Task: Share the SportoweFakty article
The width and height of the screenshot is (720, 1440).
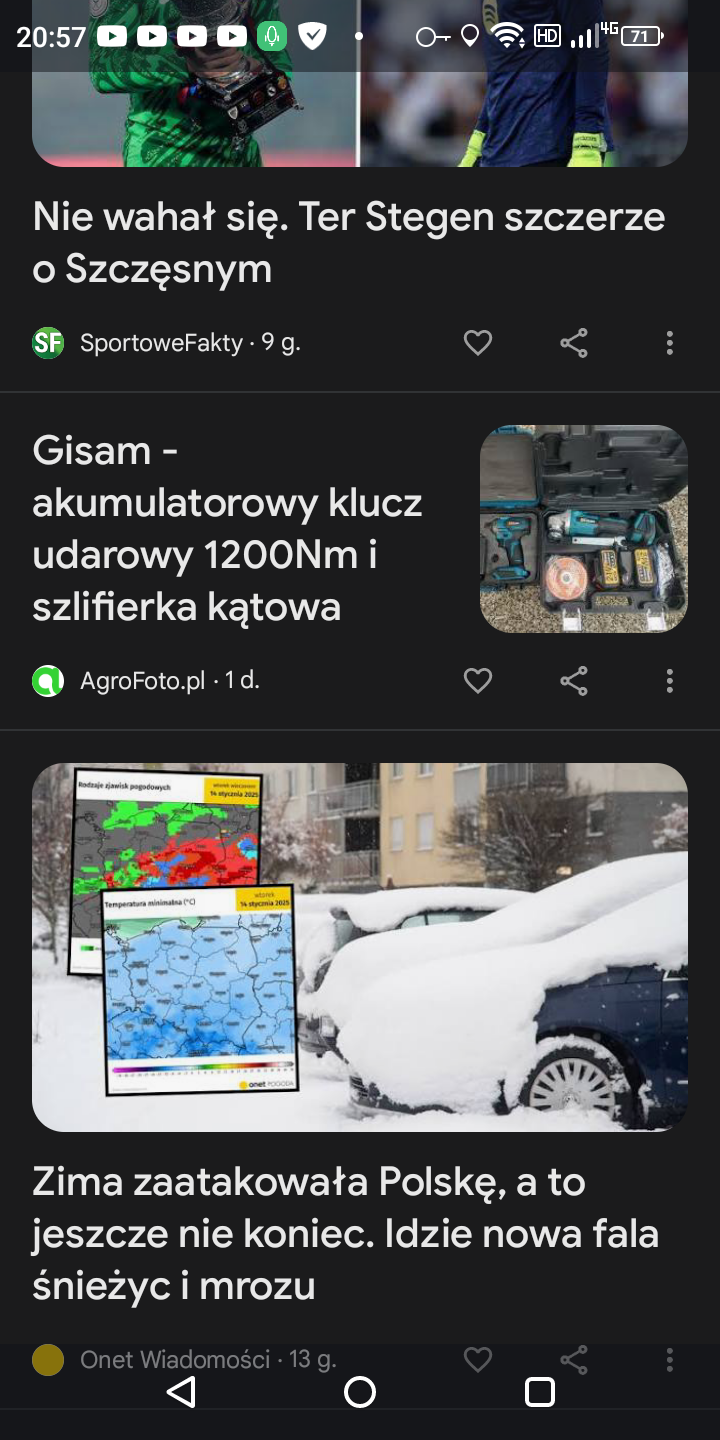Action: pyautogui.click(x=574, y=343)
